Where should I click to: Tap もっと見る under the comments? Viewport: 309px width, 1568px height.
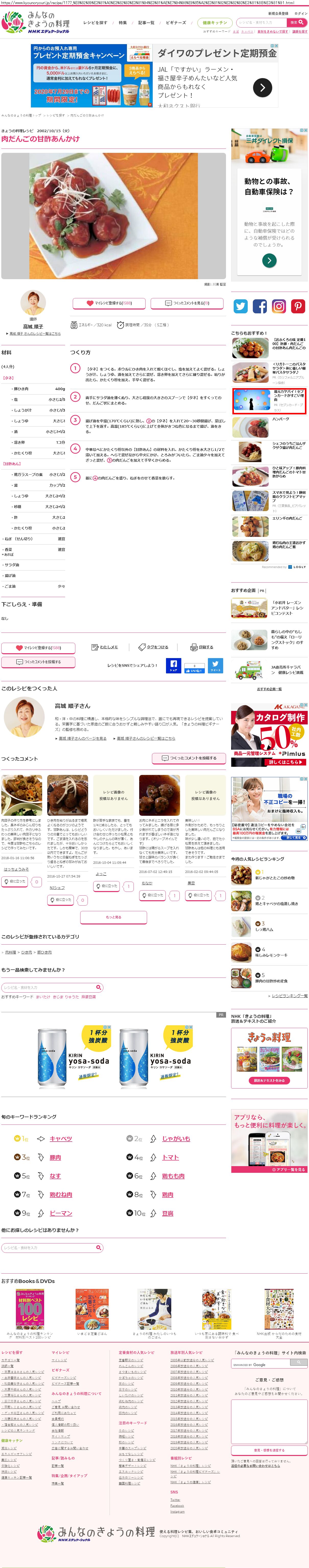(x=113, y=917)
